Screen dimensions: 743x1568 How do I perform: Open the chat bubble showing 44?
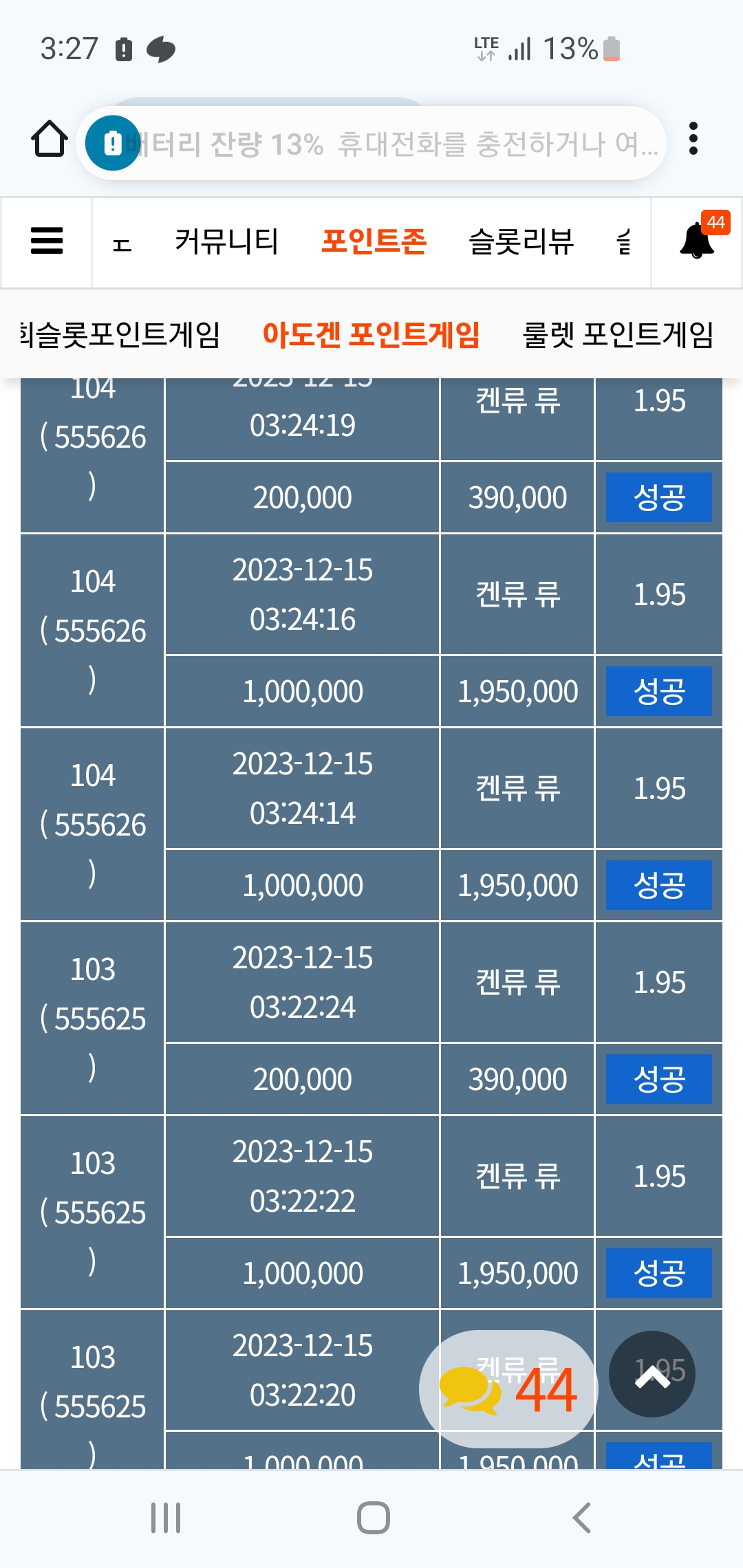pos(508,1389)
